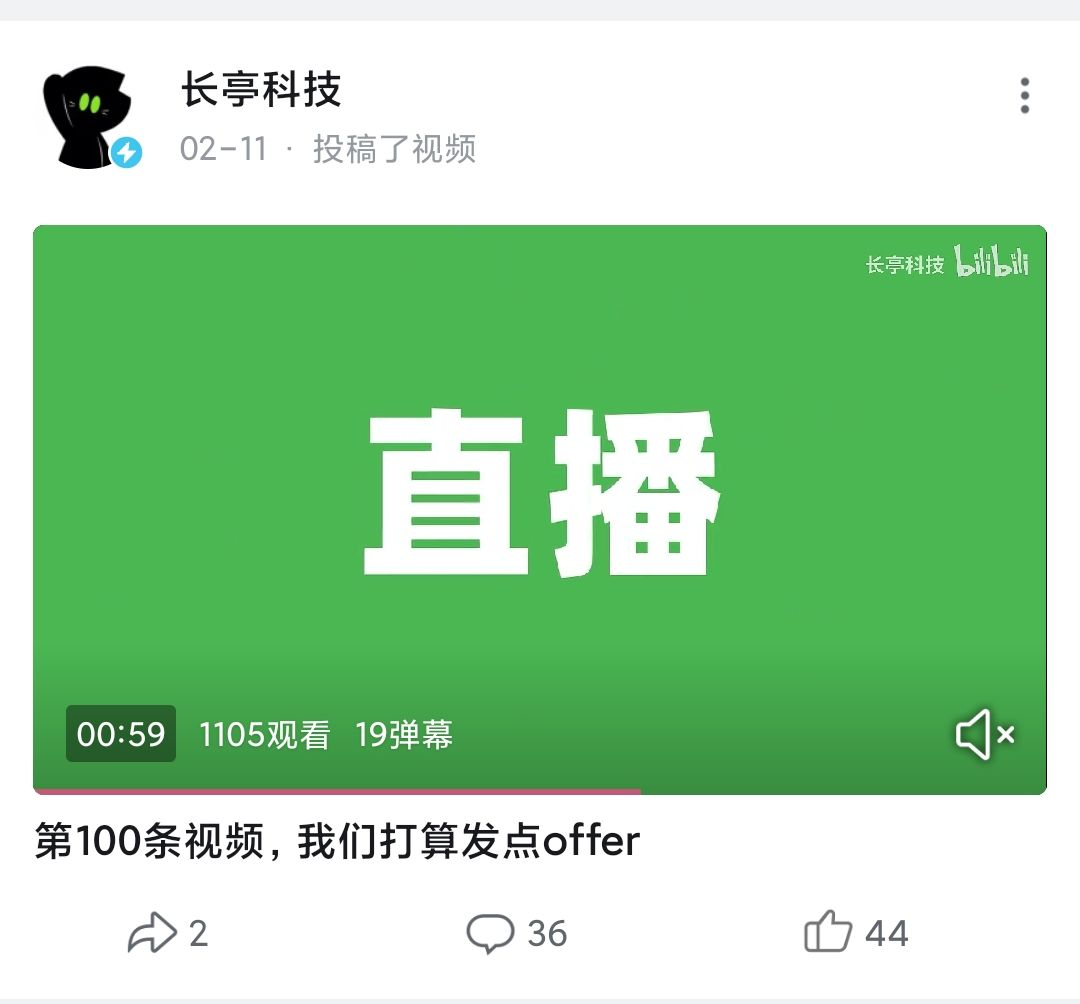Viewport: 1080px width, 1004px height.
Task: Share this post via the arrow icon
Action: 152,933
